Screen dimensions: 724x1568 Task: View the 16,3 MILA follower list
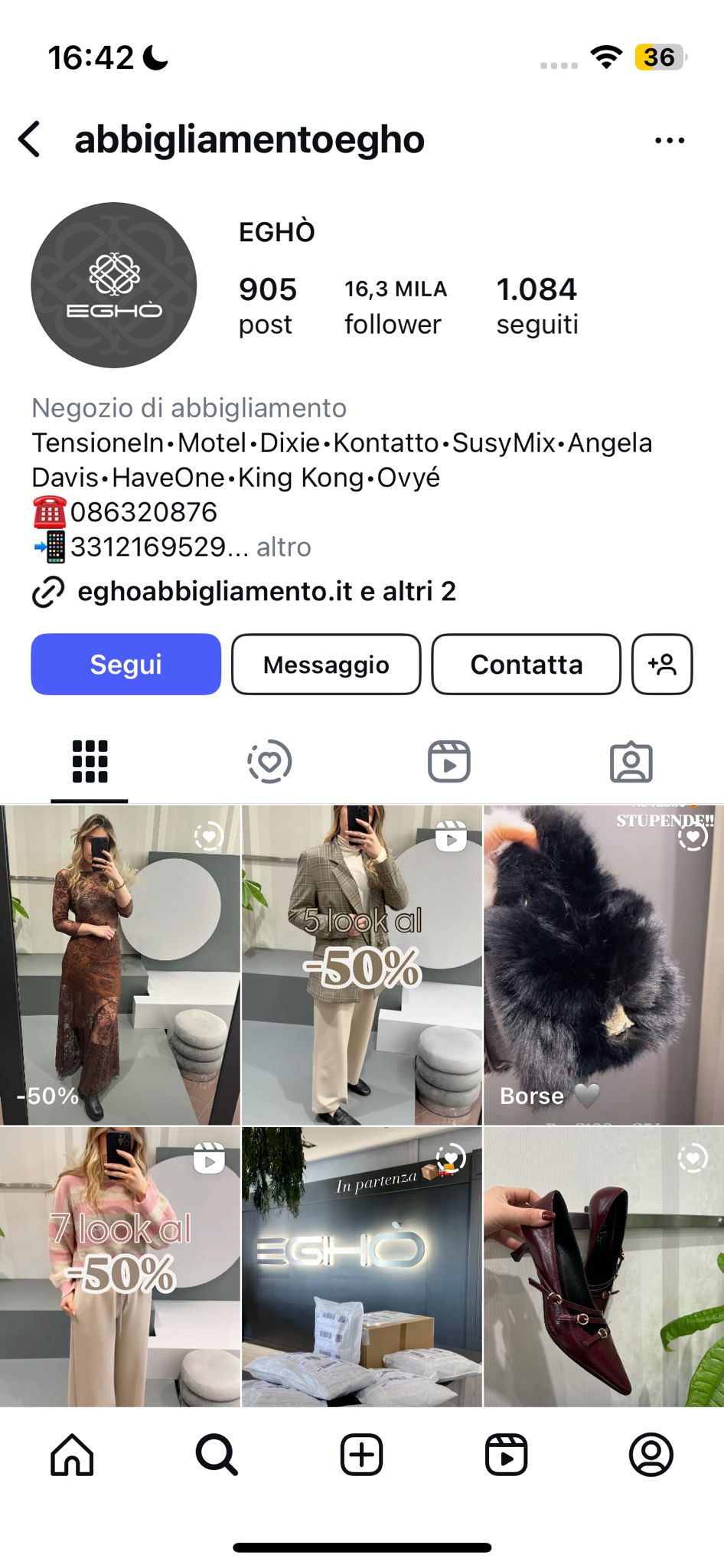point(395,306)
